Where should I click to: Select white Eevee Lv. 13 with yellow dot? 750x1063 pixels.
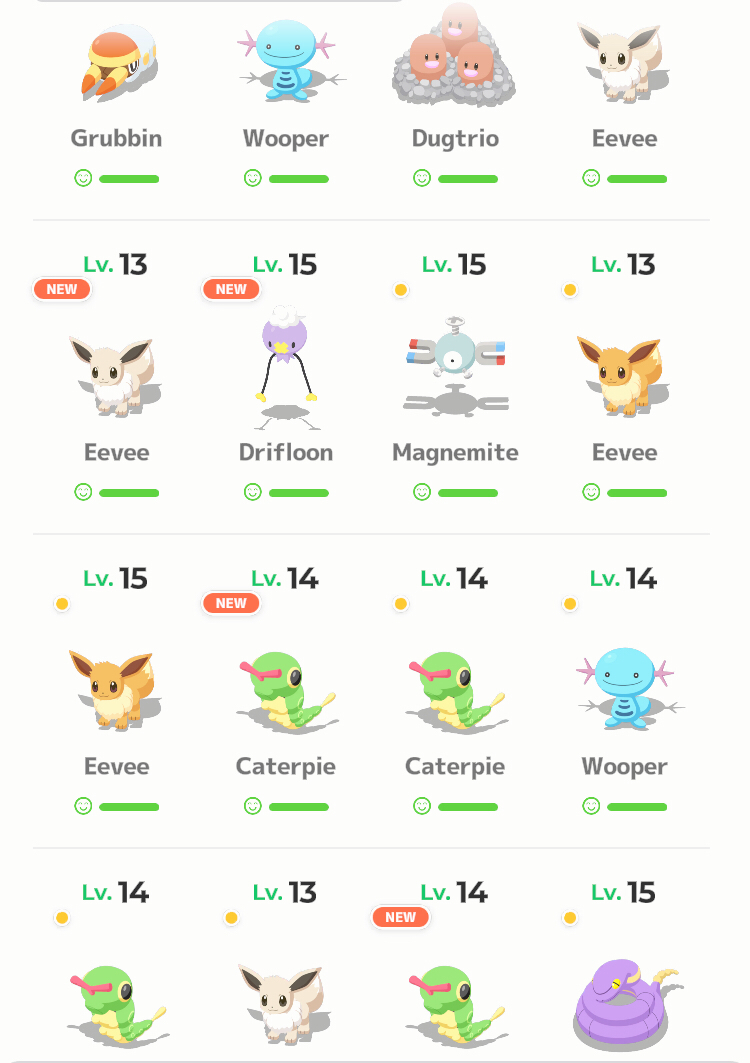[x=286, y=1000]
